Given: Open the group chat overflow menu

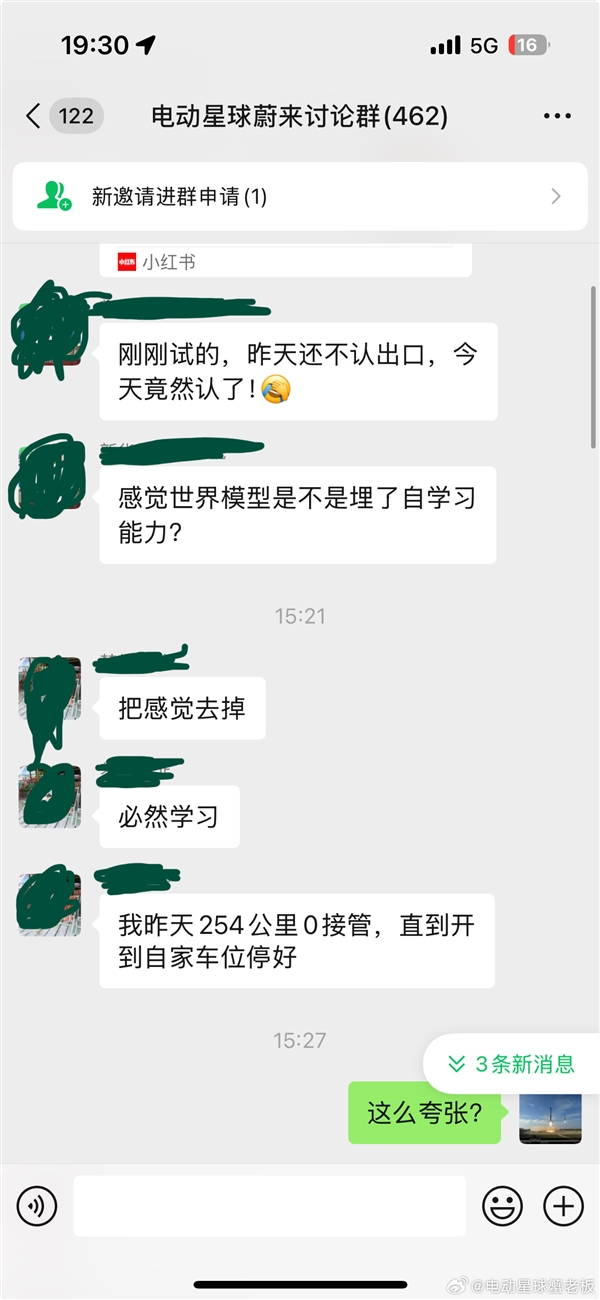Looking at the screenshot, I should coord(557,117).
